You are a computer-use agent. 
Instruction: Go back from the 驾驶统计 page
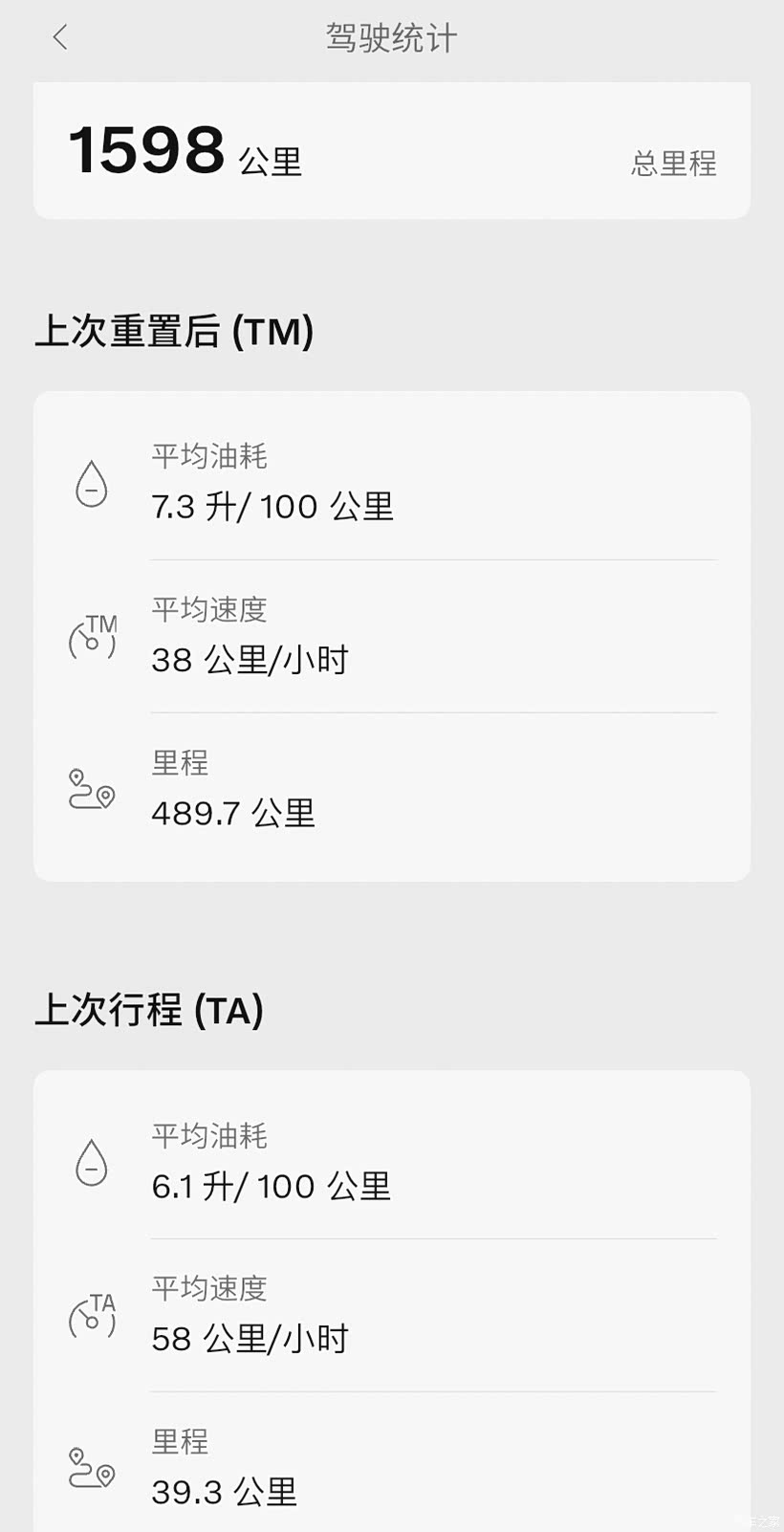pos(60,38)
